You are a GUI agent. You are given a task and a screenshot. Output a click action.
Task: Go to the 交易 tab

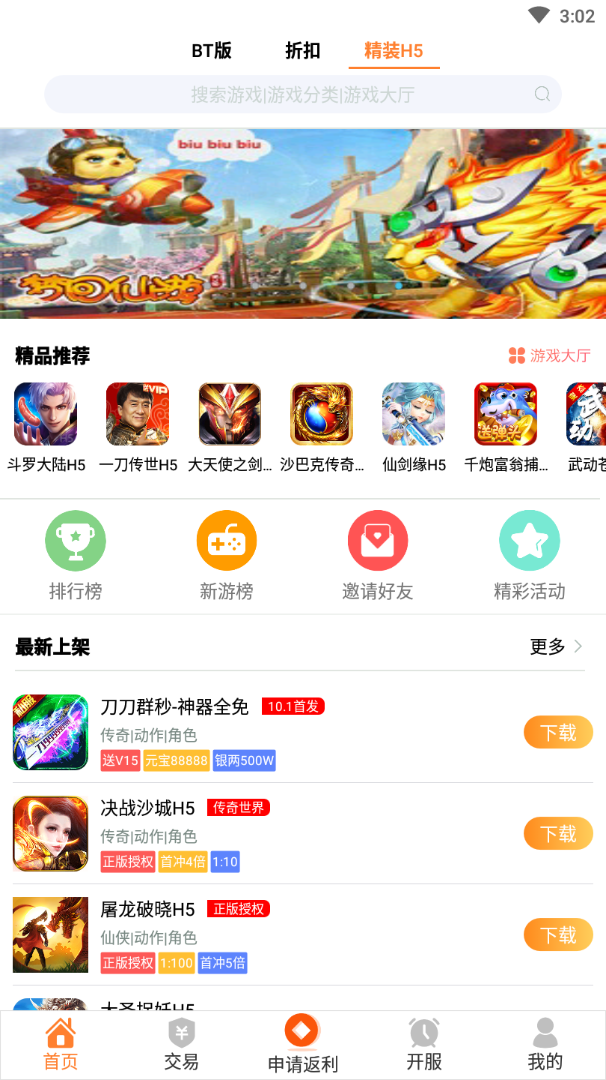[x=181, y=1044]
